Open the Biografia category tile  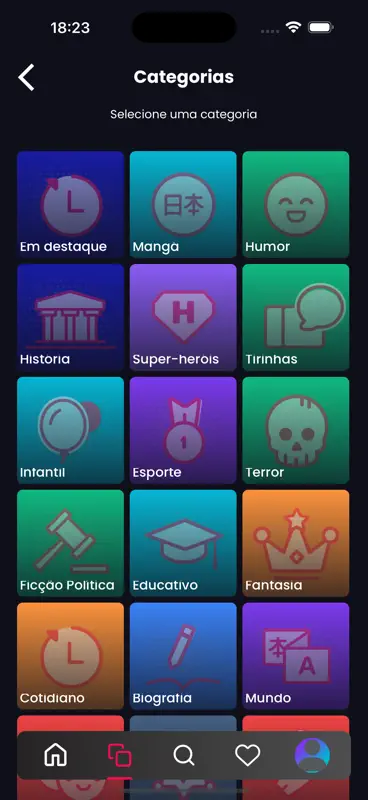coord(183,656)
